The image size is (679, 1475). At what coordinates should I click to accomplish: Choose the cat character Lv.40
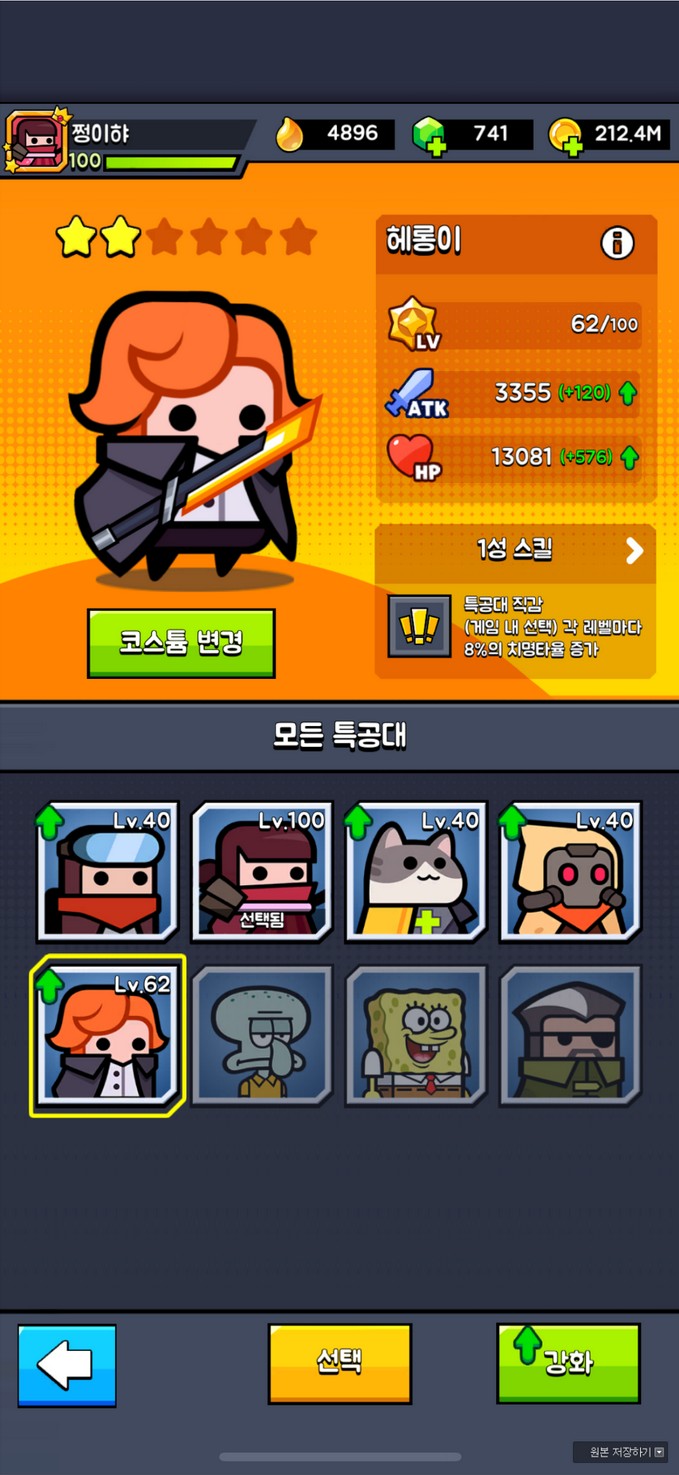click(x=415, y=871)
